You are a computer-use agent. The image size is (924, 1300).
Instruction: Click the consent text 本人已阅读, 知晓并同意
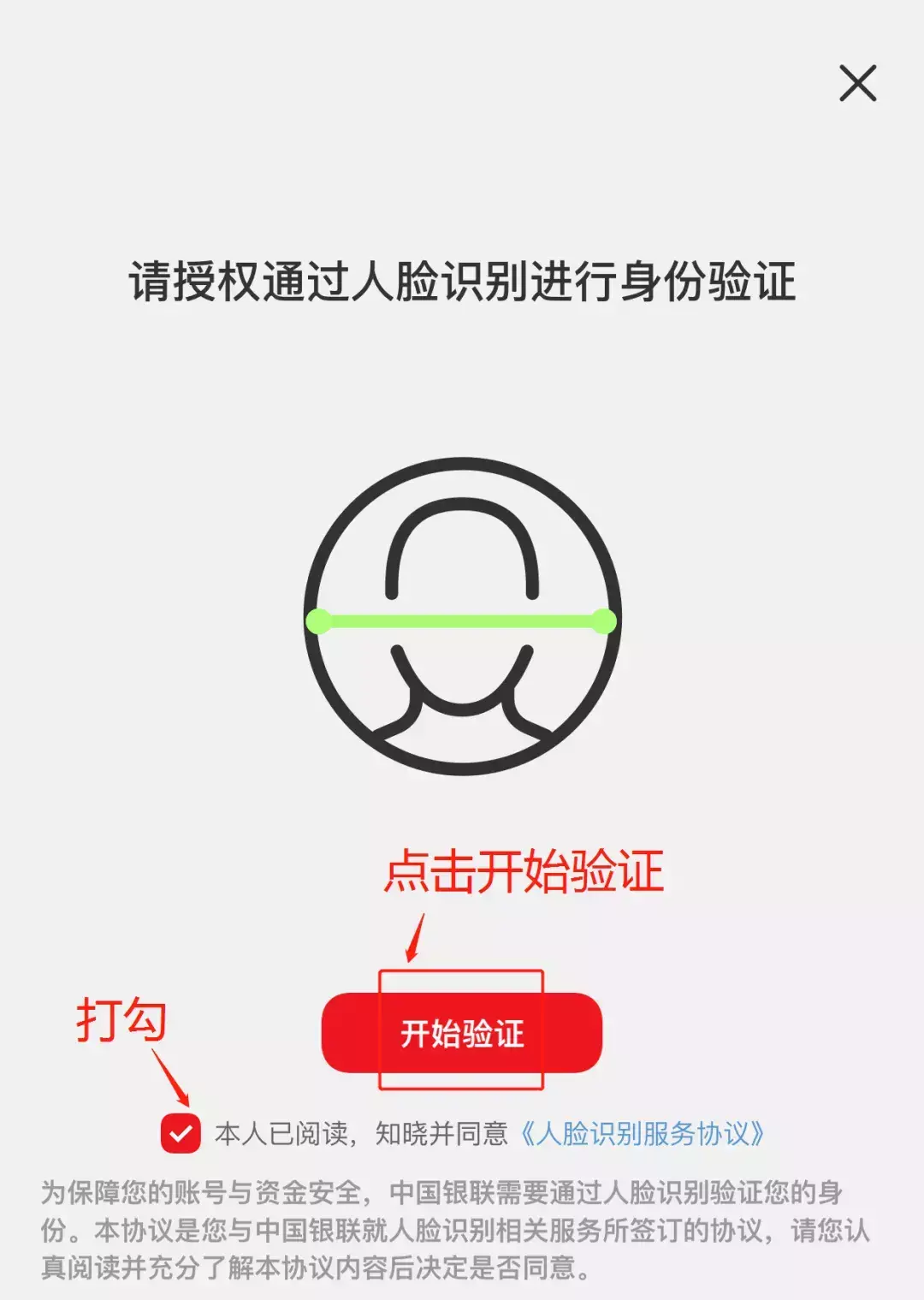[x=355, y=1131]
